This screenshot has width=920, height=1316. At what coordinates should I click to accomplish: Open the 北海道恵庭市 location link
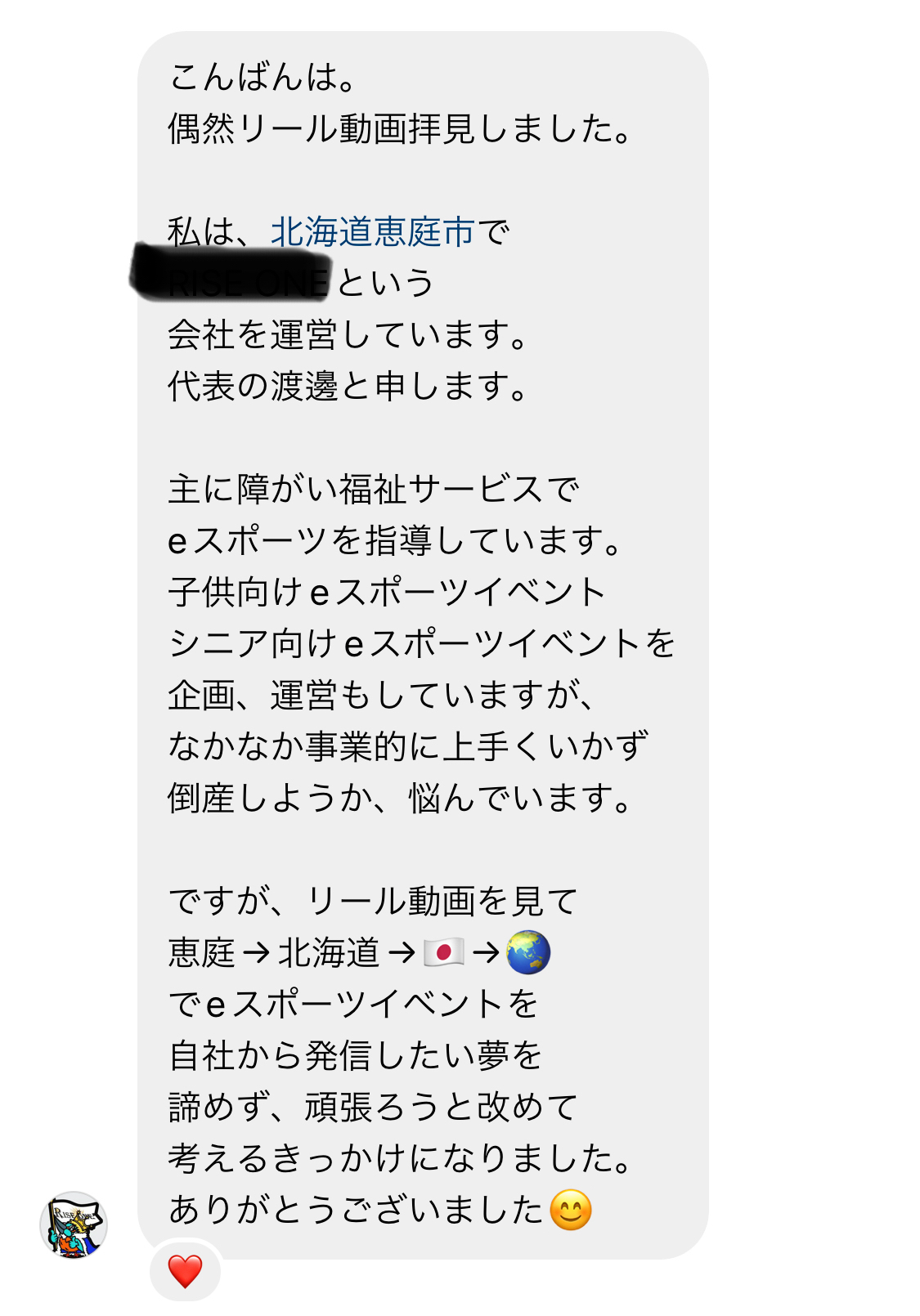click(x=372, y=232)
